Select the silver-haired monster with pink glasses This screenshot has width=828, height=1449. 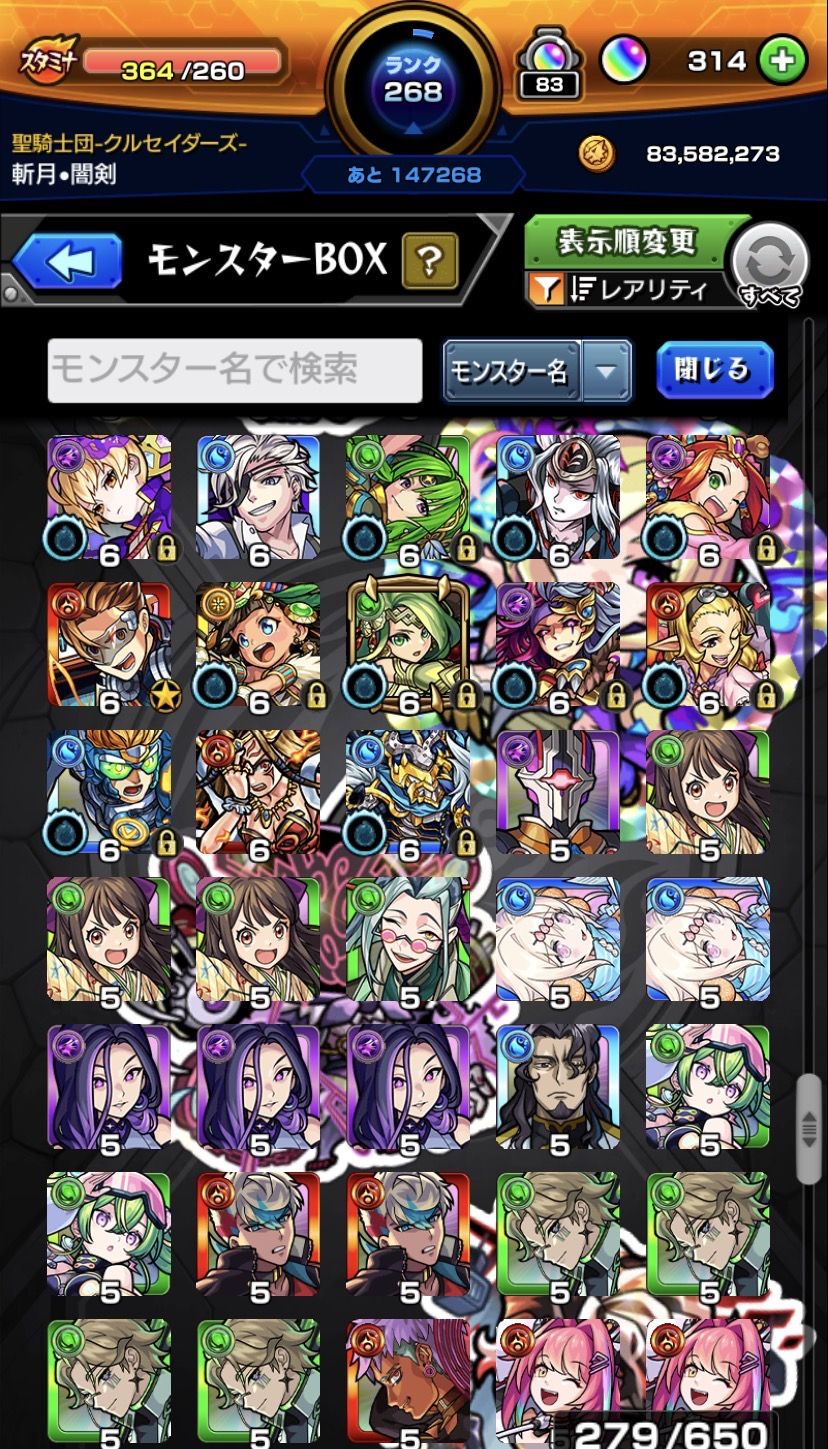point(409,939)
